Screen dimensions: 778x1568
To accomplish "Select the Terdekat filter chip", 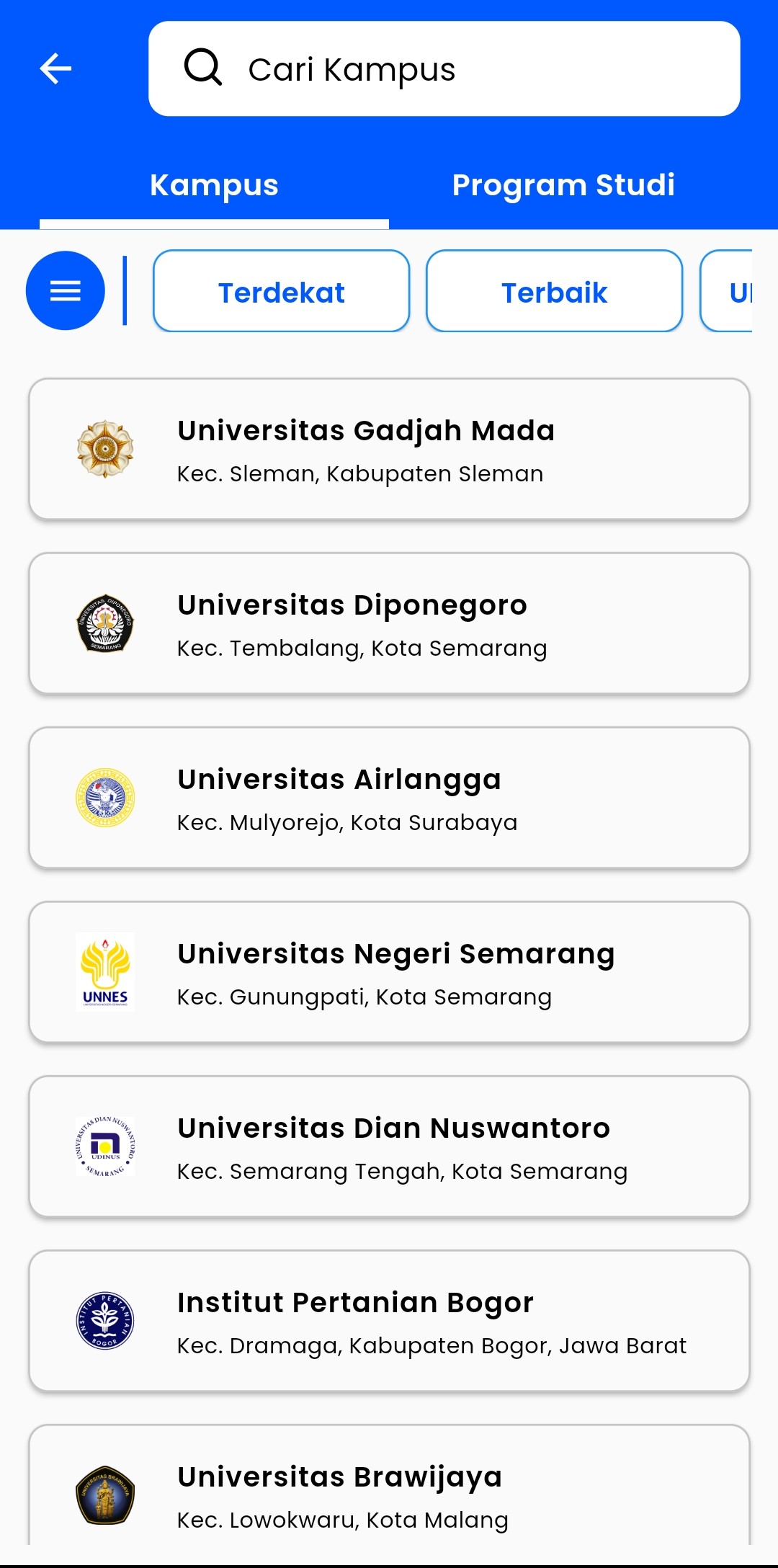I will 281,292.
